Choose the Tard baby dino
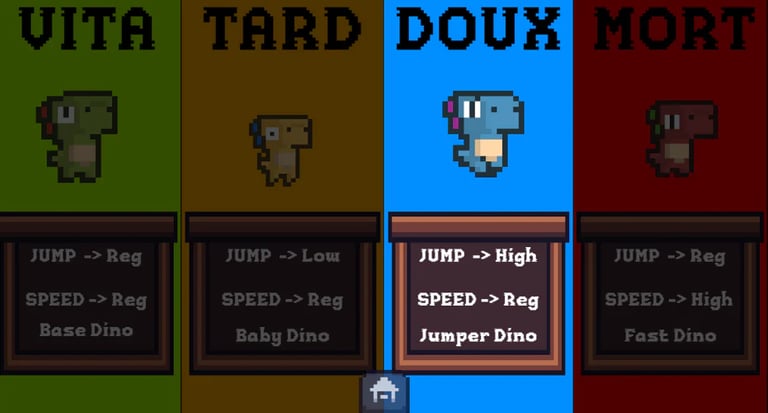The height and width of the screenshot is (413, 768). click(281, 147)
